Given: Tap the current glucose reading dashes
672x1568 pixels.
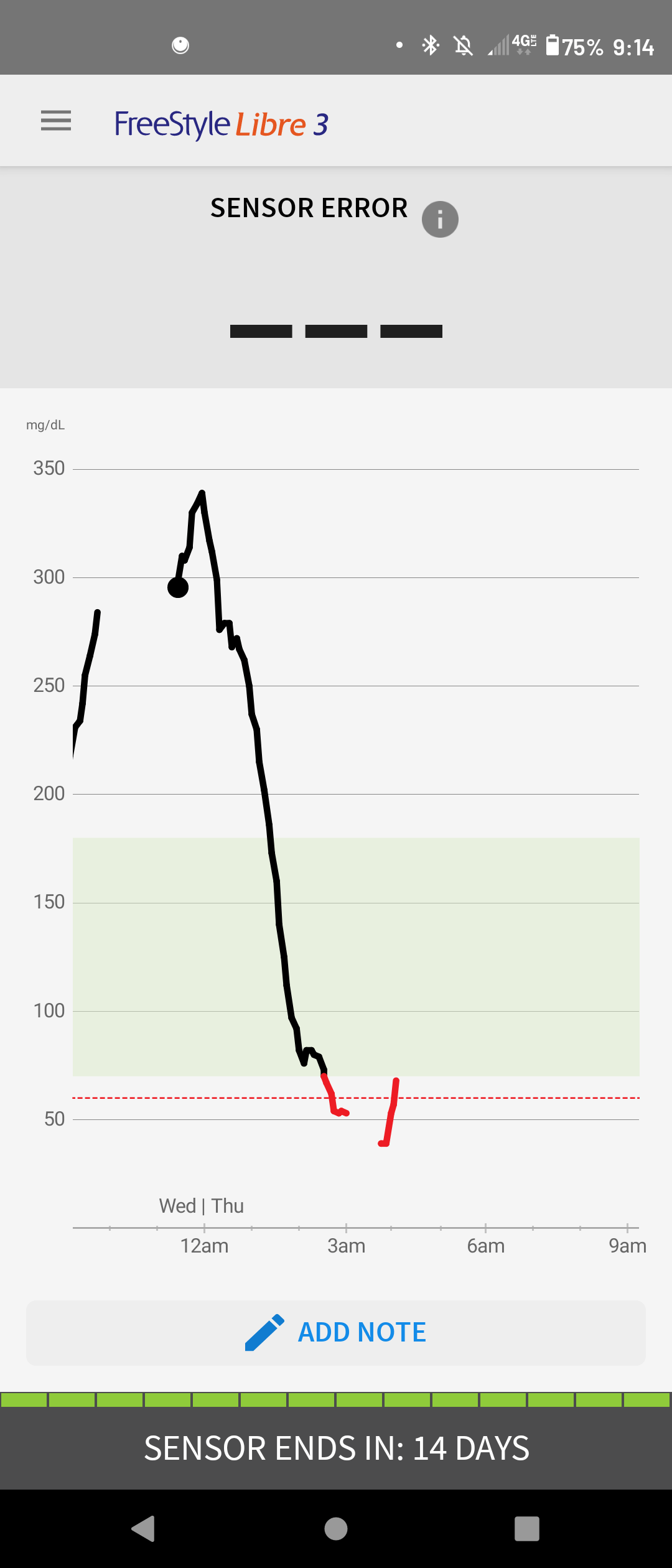Looking at the screenshot, I should pyautogui.click(x=336, y=331).
